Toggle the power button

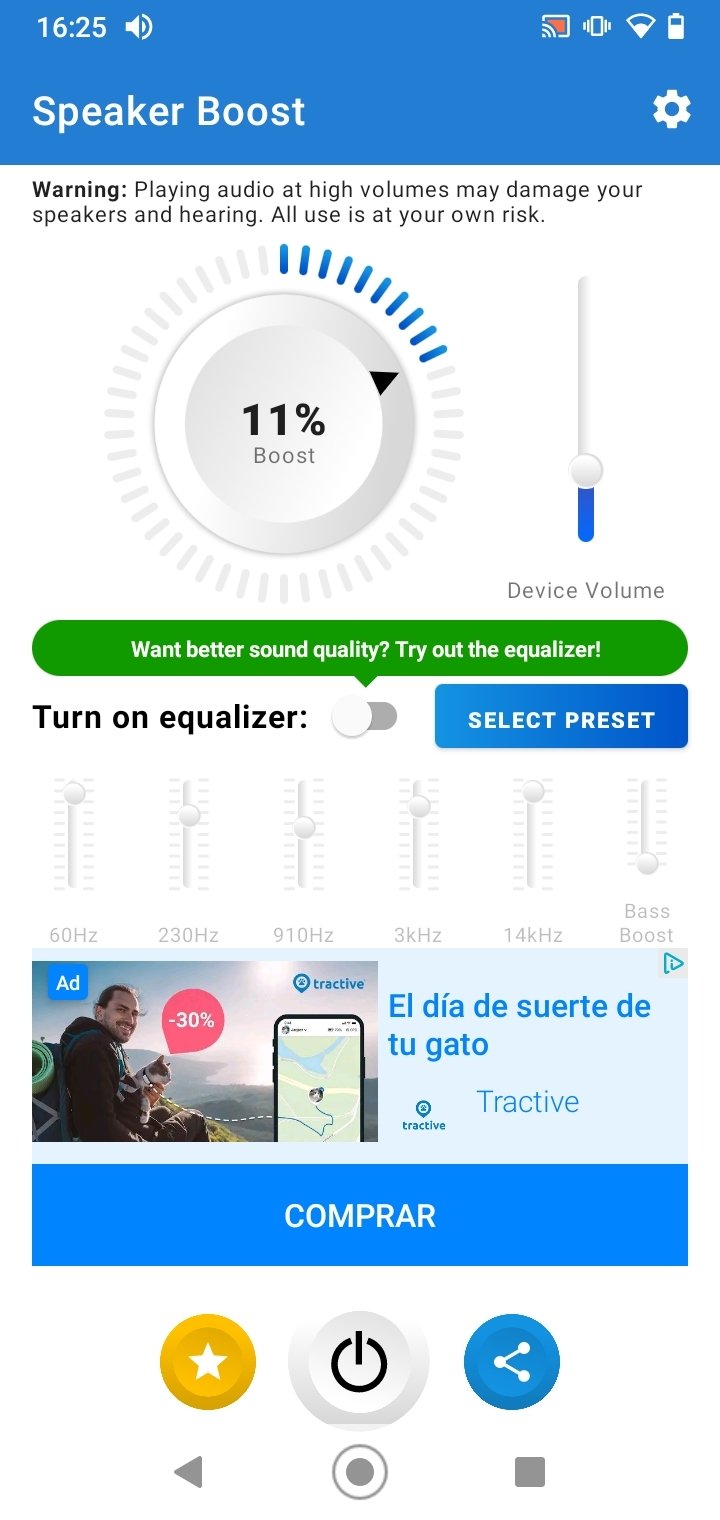coord(359,1362)
